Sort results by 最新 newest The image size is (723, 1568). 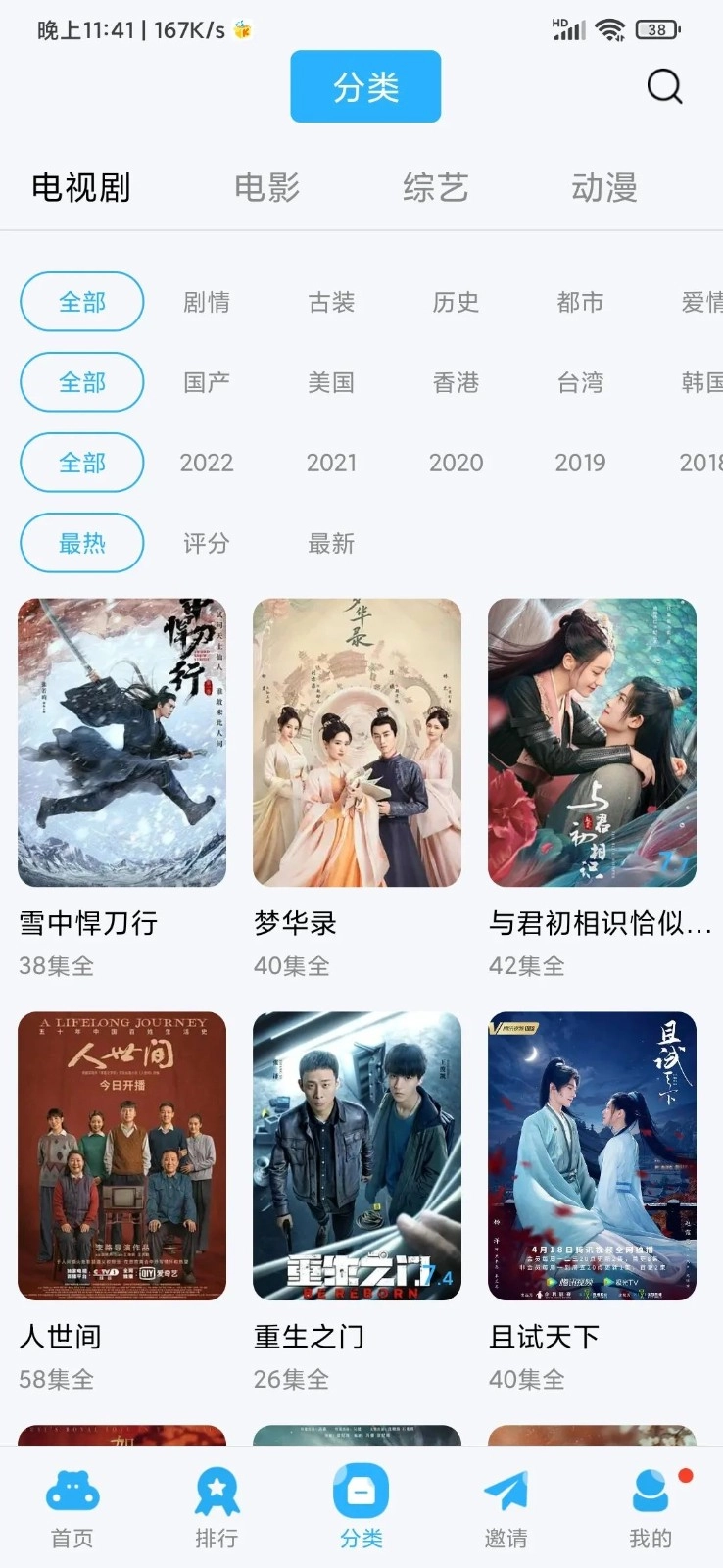click(x=331, y=543)
